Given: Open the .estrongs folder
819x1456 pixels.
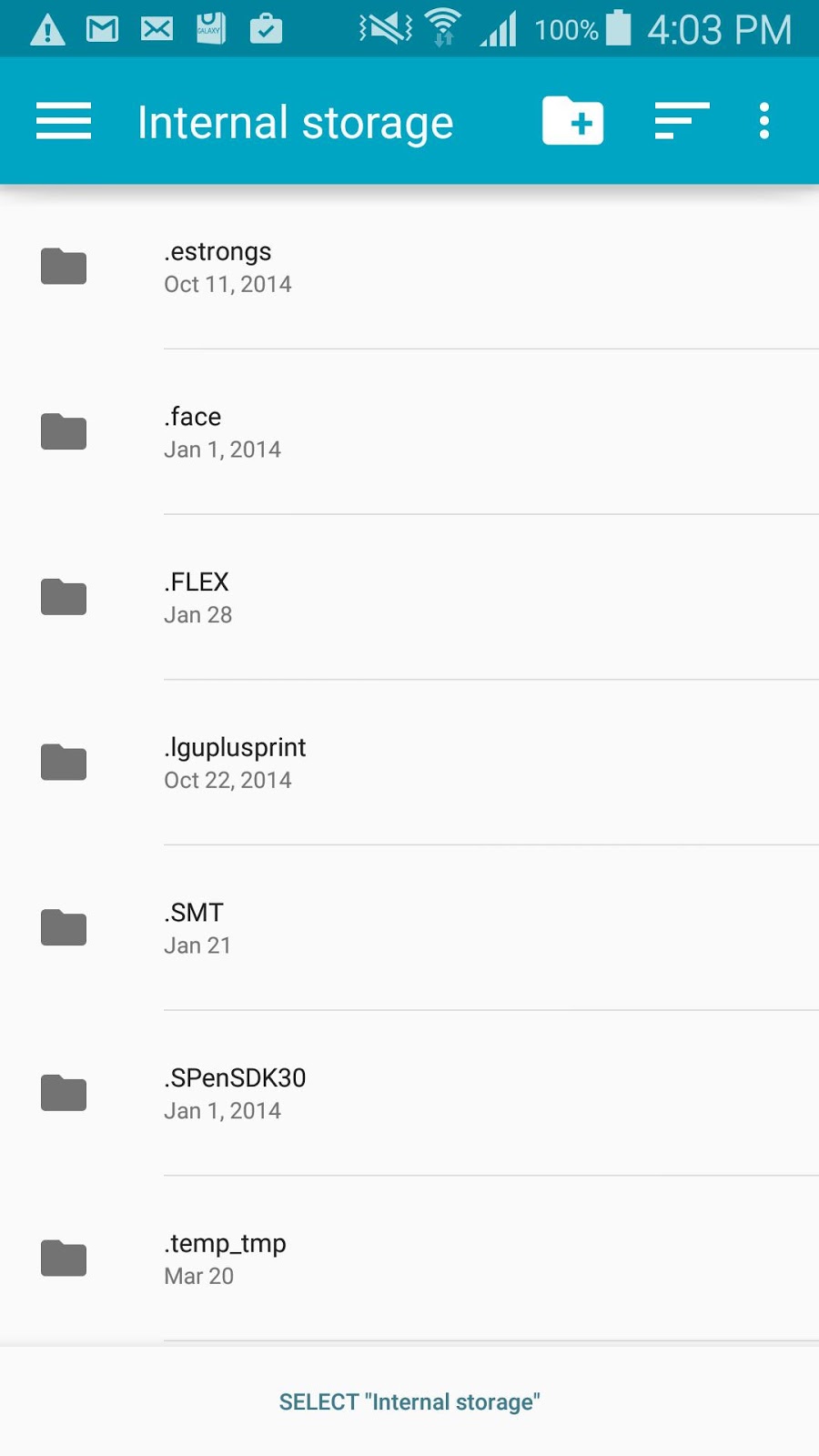Looking at the screenshot, I should point(409,267).
